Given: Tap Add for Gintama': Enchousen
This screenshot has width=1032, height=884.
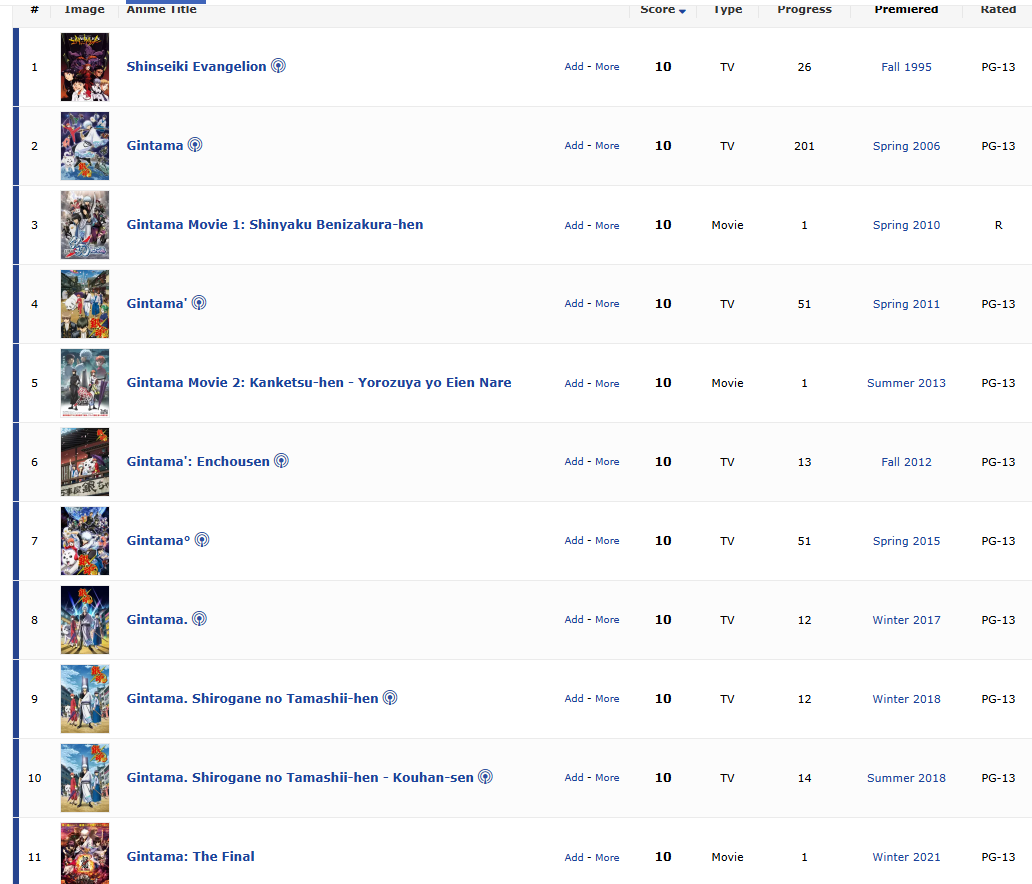Looking at the screenshot, I should point(573,462).
